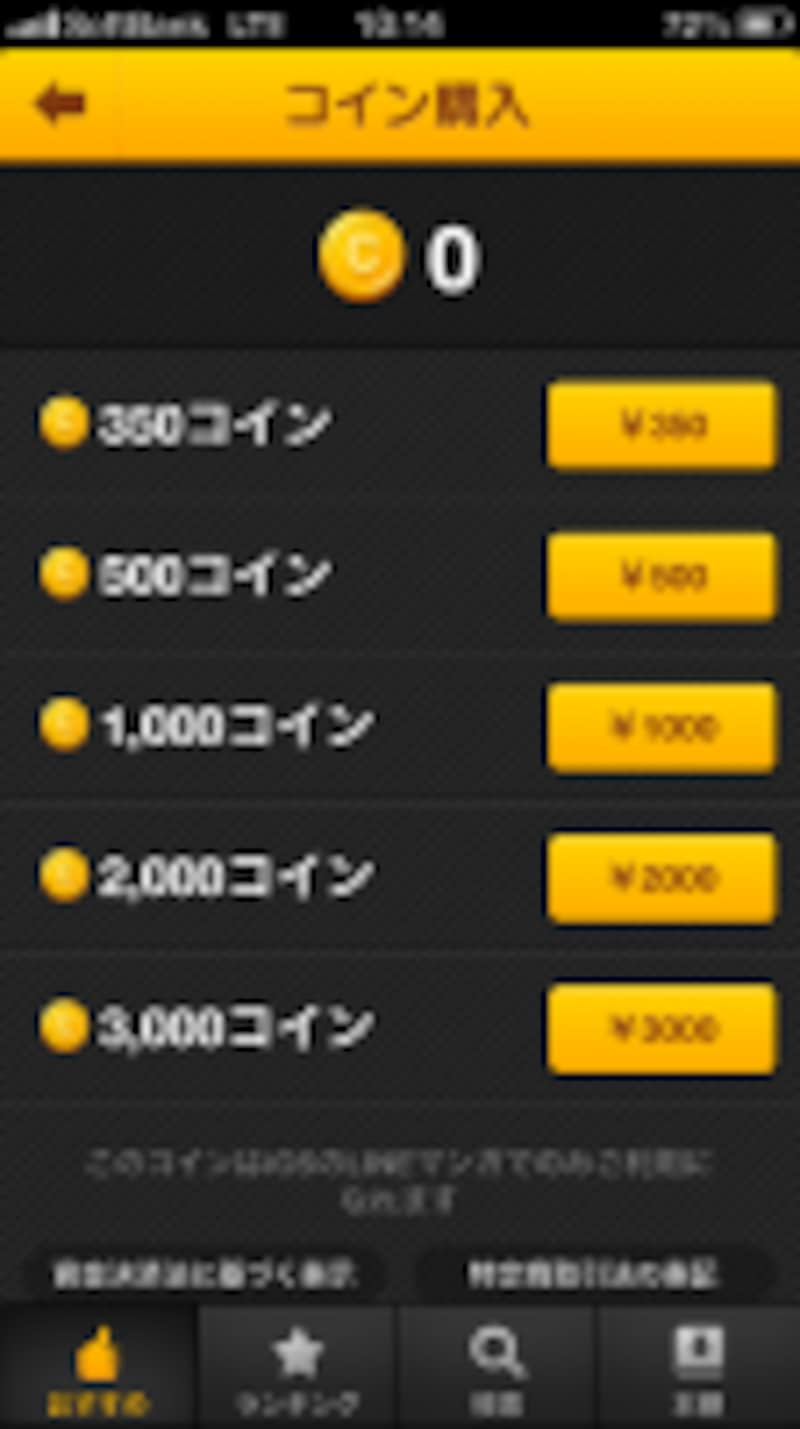Switch to the ランキング tab
800x1429 pixels.
(298, 1368)
